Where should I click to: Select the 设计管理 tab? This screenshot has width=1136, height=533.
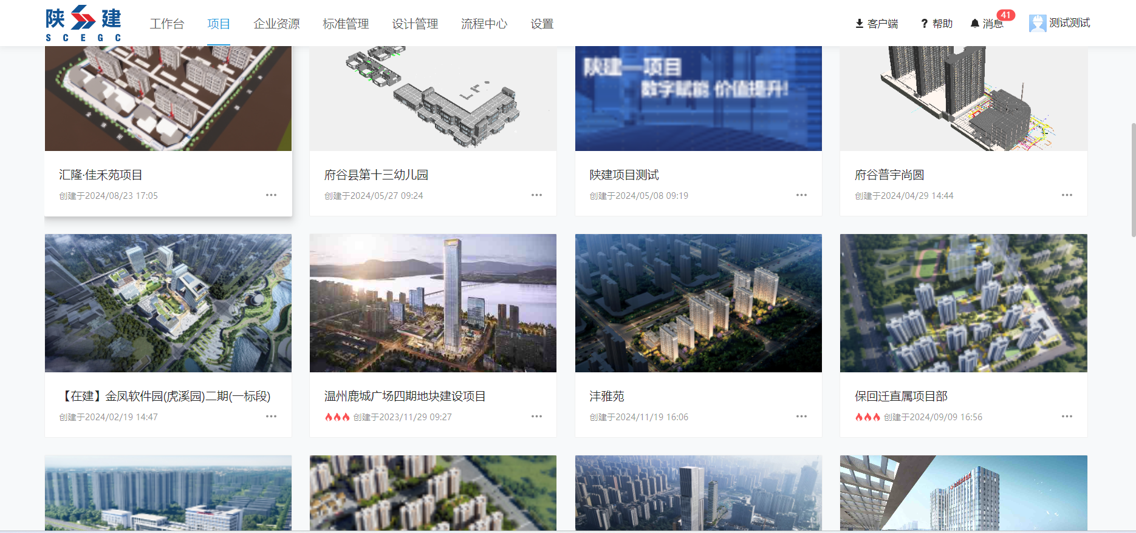414,24
